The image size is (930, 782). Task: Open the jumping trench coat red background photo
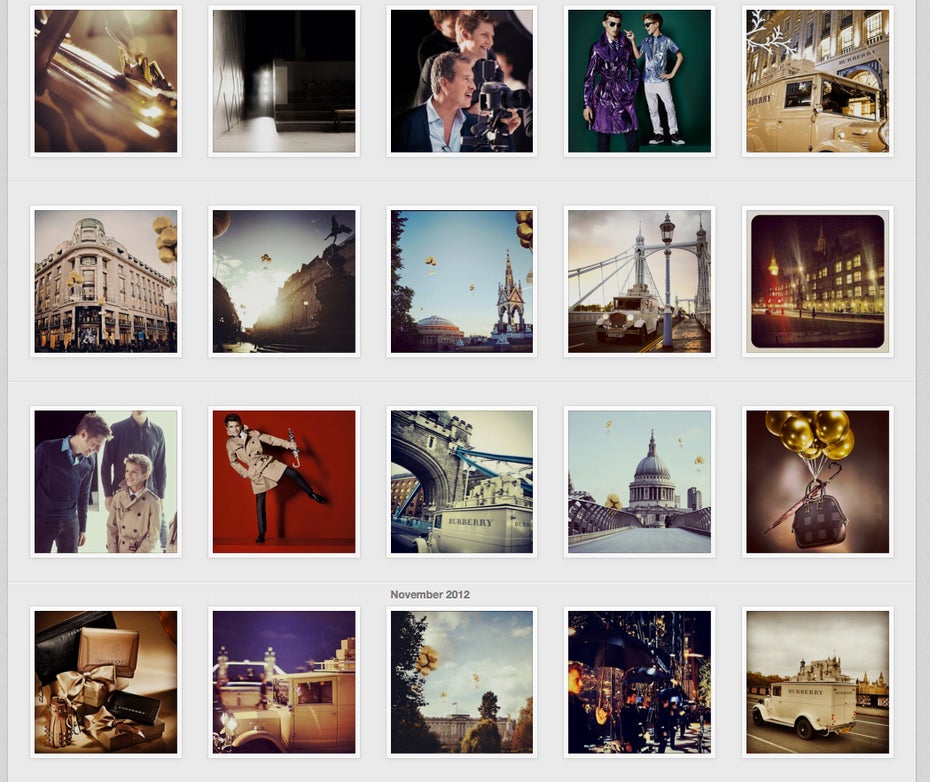pyautogui.click(x=283, y=481)
